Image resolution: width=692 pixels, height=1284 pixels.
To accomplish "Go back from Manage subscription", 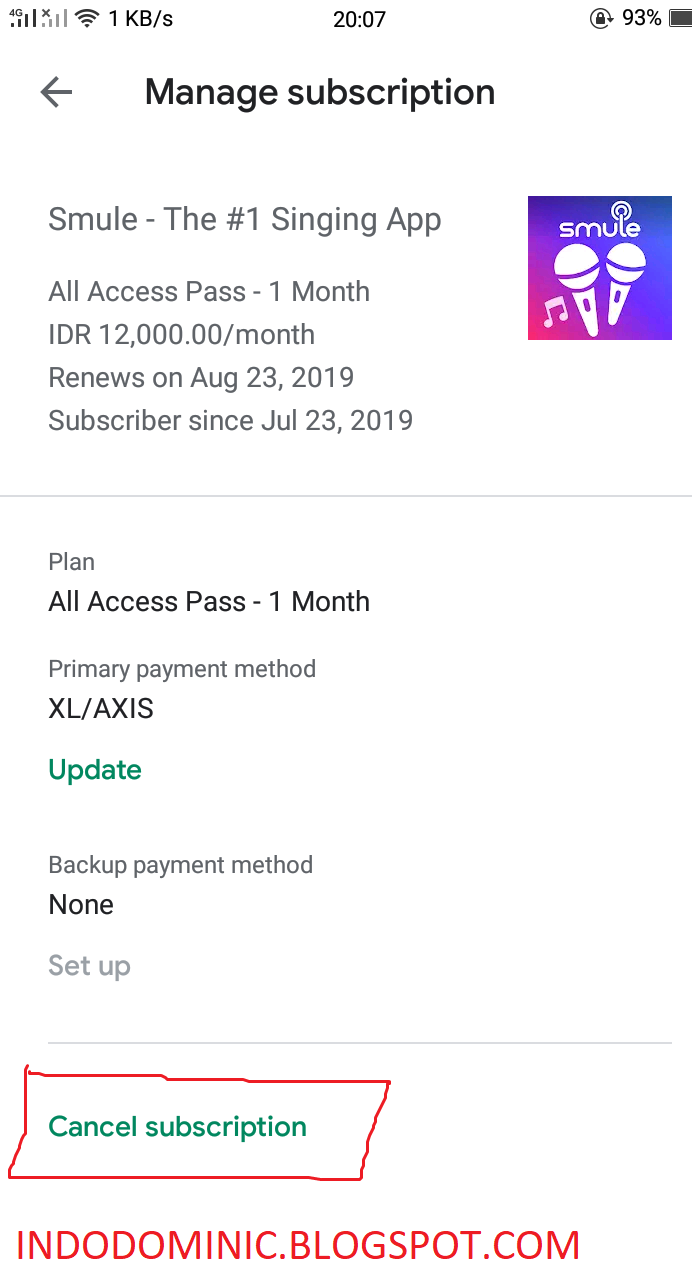I will (x=56, y=93).
